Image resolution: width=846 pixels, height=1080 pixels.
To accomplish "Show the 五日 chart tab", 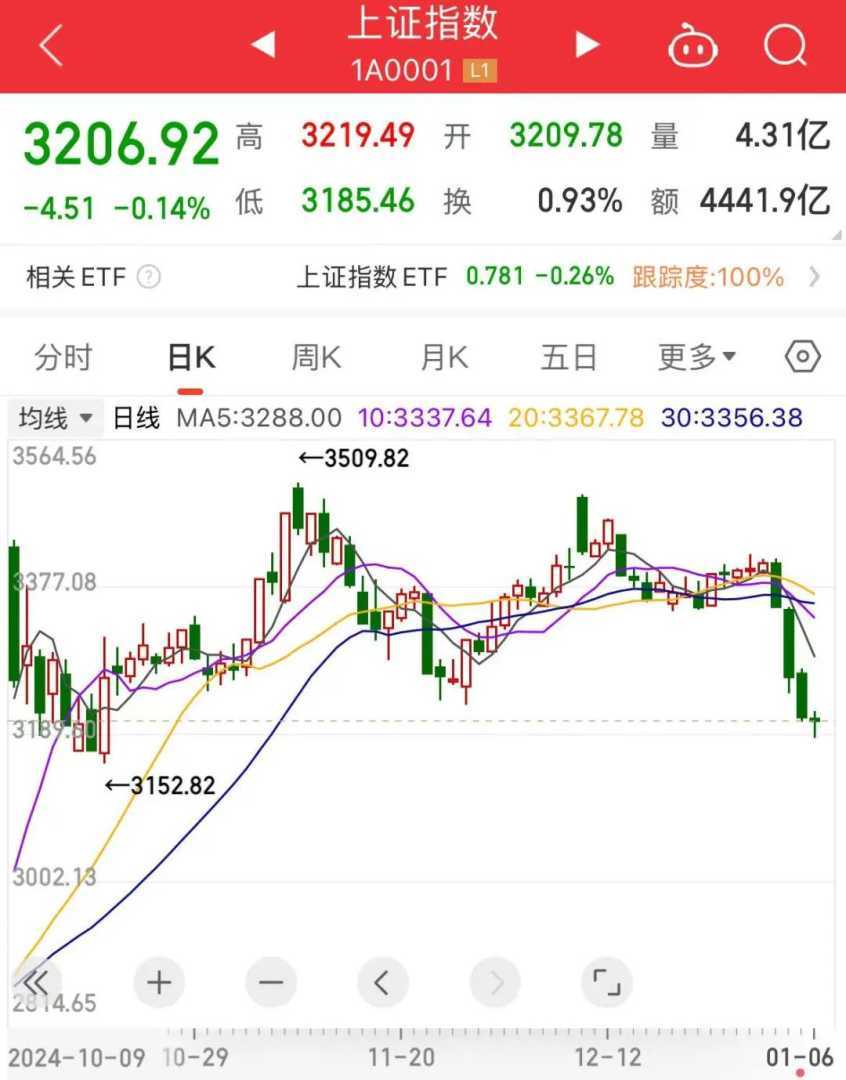I will pyautogui.click(x=569, y=357).
